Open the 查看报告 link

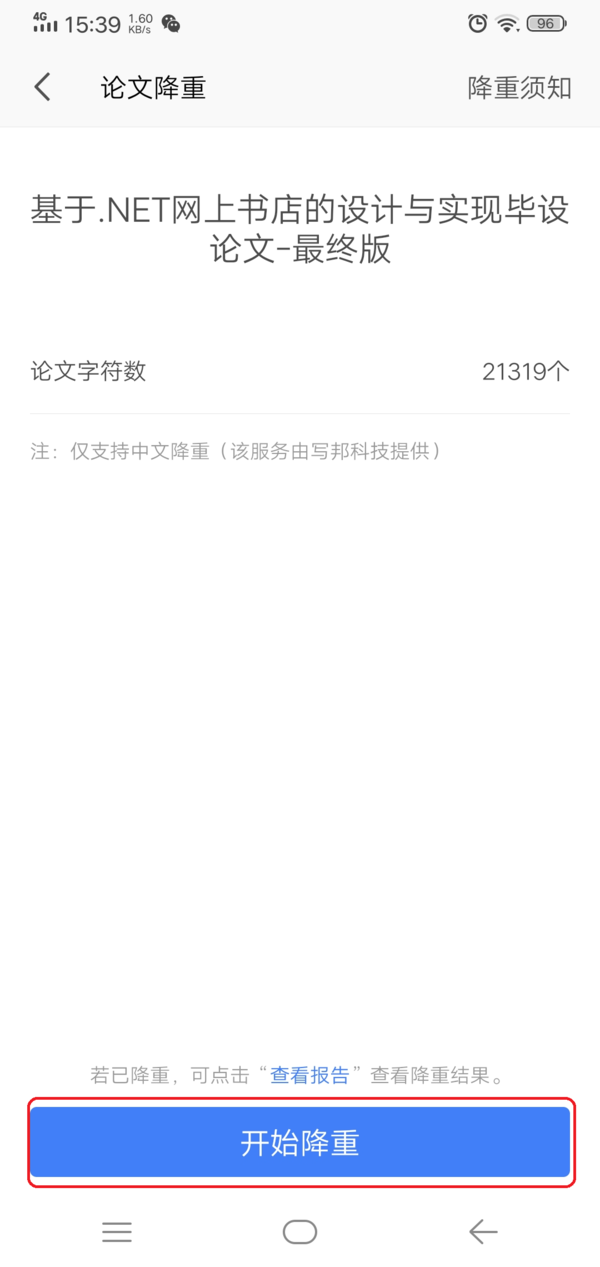pyautogui.click(x=310, y=1076)
